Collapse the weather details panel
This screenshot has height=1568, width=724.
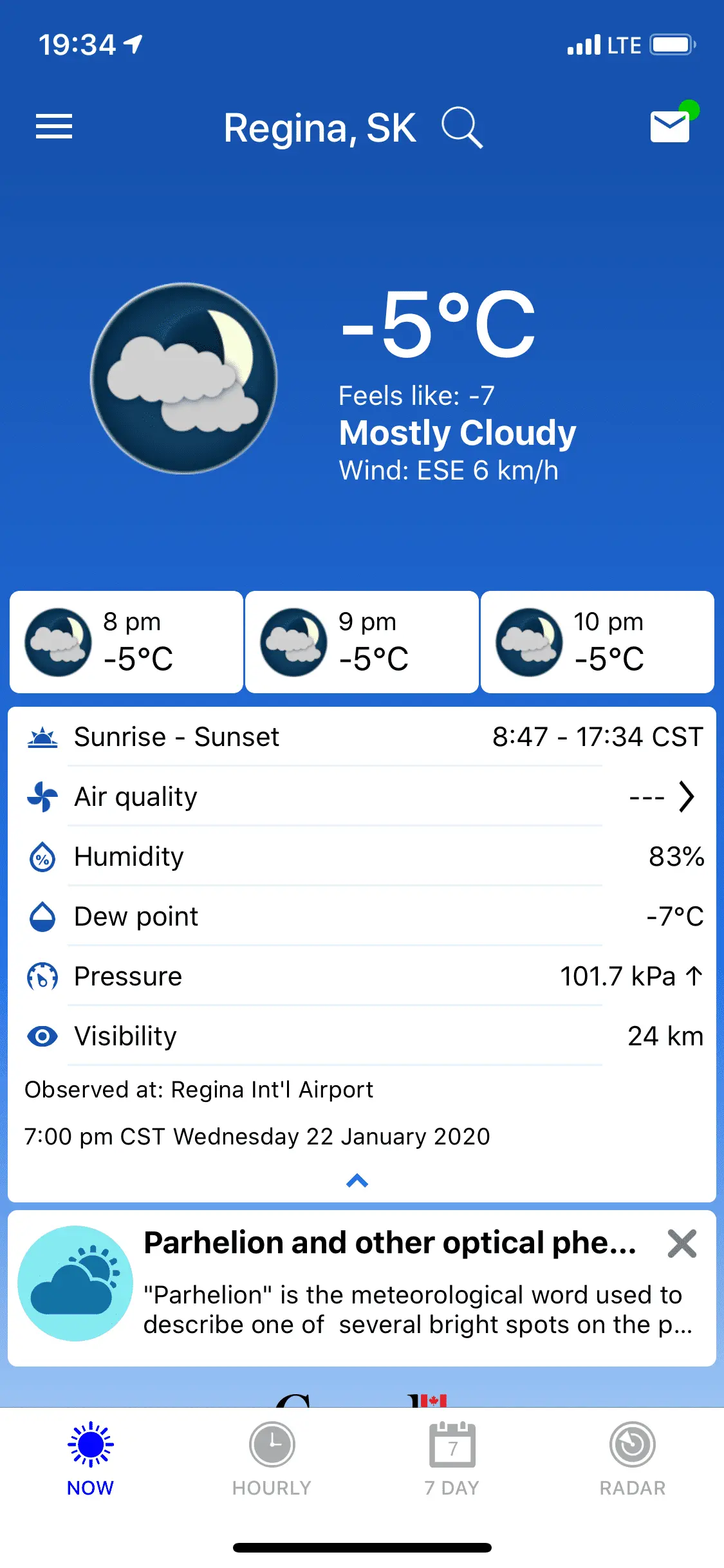[x=357, y=1181]
